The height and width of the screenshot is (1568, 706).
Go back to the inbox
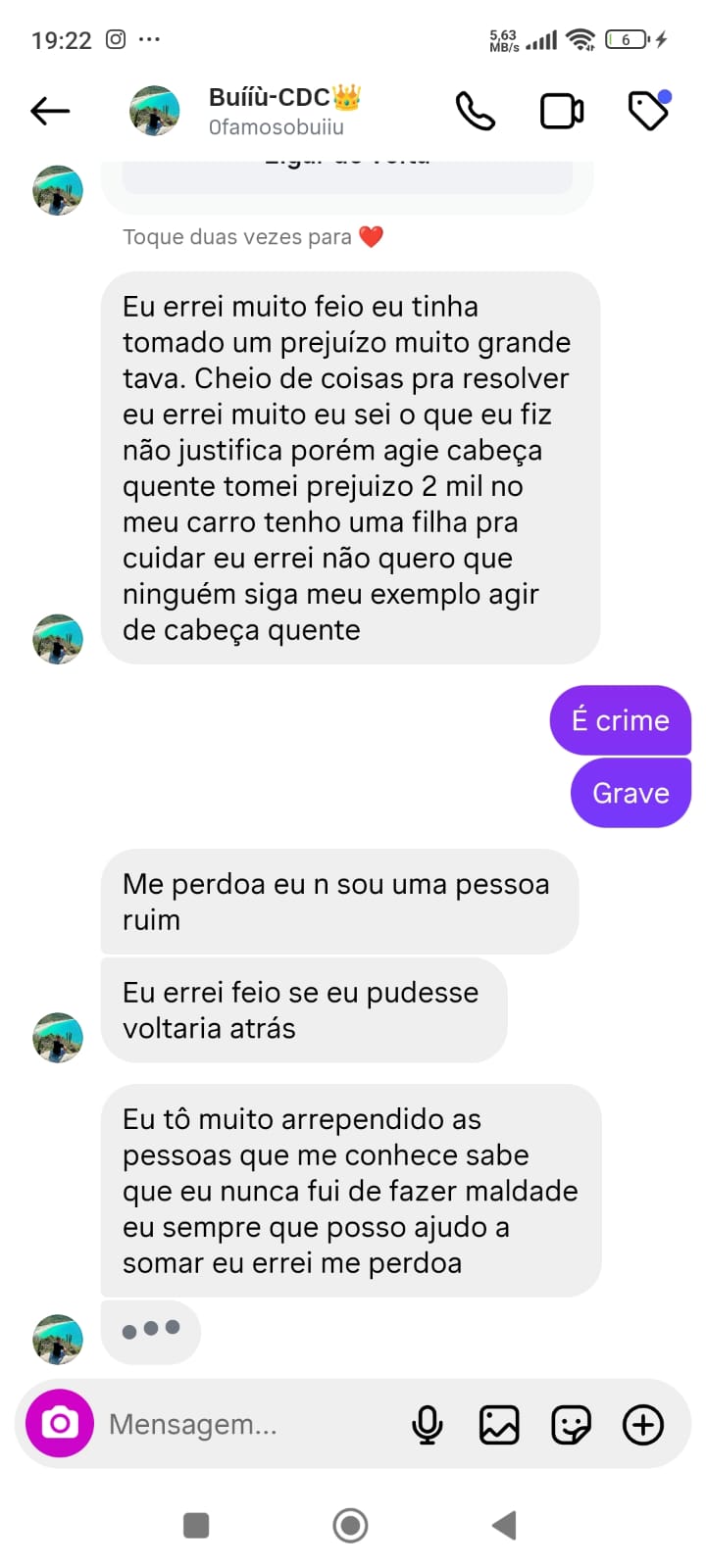point(50,111)
